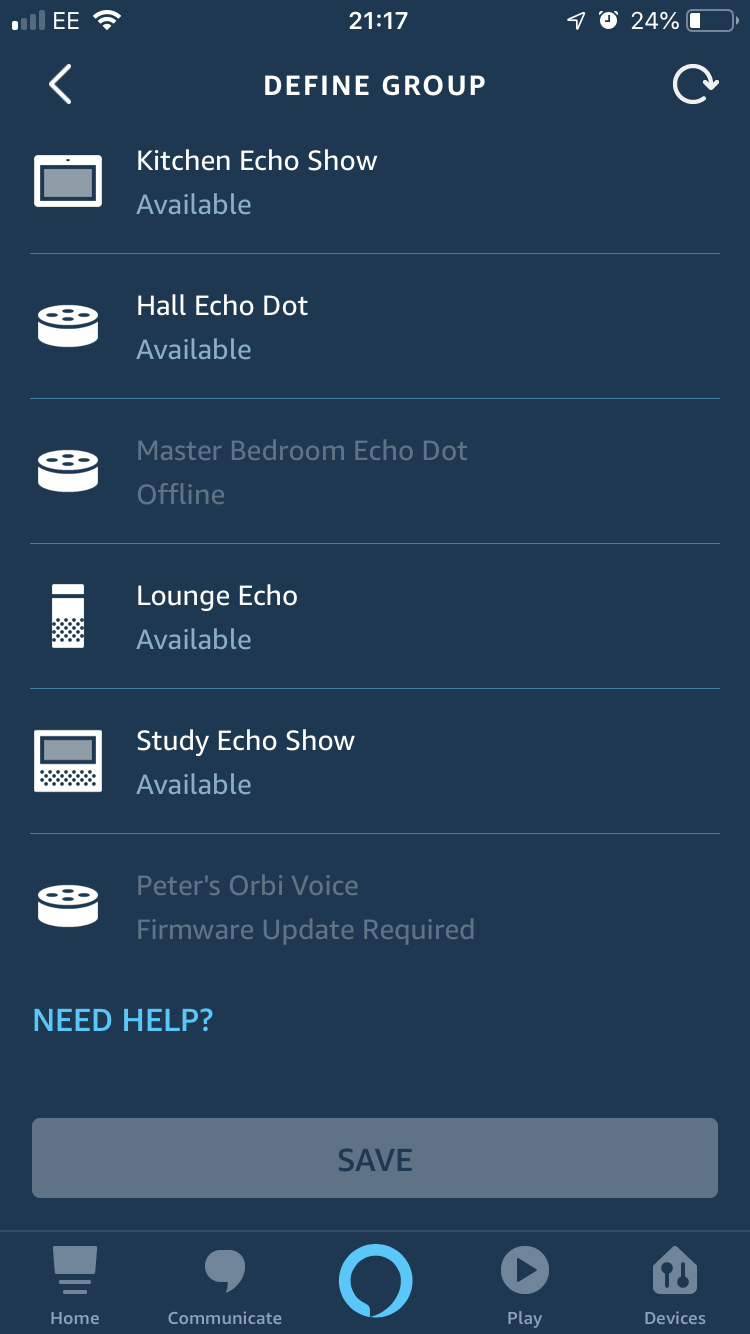
Task: Select Study Echo Show
Action: click(x=375, y=762)
